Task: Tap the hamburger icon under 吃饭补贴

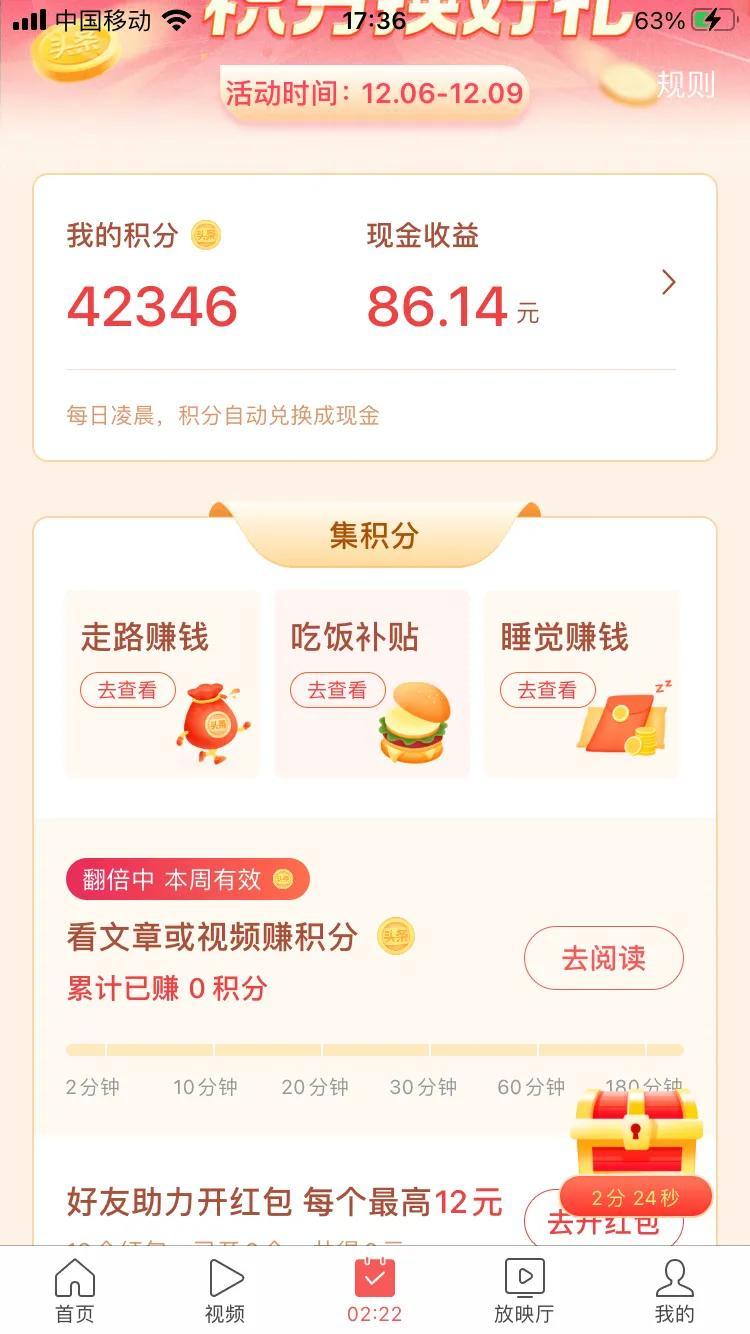Action: [x=415, y=725]
